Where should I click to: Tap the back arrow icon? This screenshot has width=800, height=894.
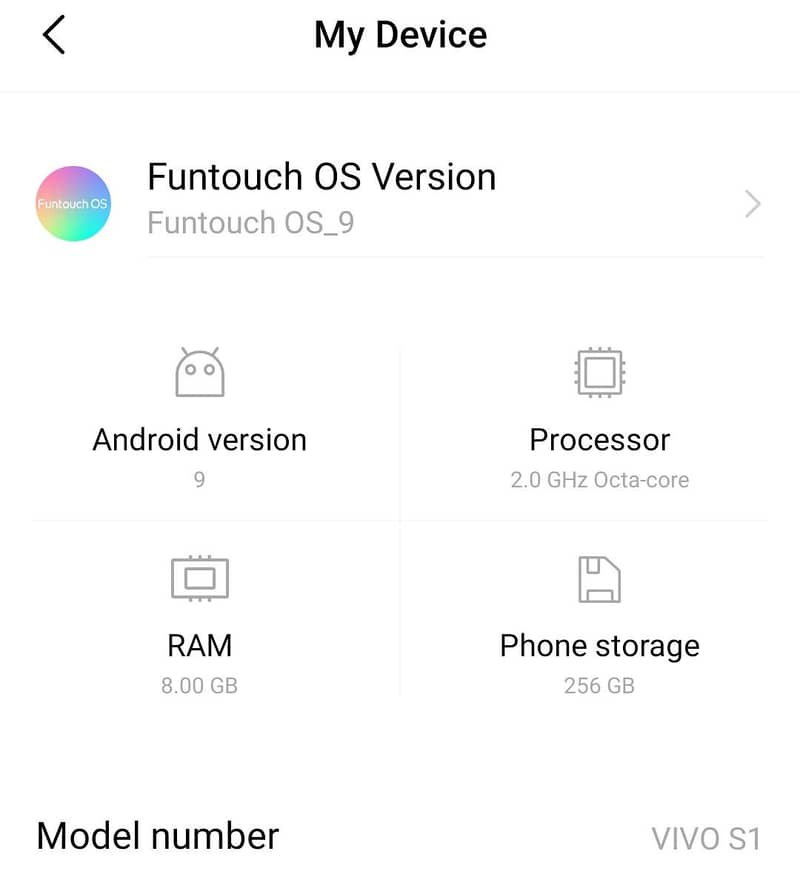(55, 33)
